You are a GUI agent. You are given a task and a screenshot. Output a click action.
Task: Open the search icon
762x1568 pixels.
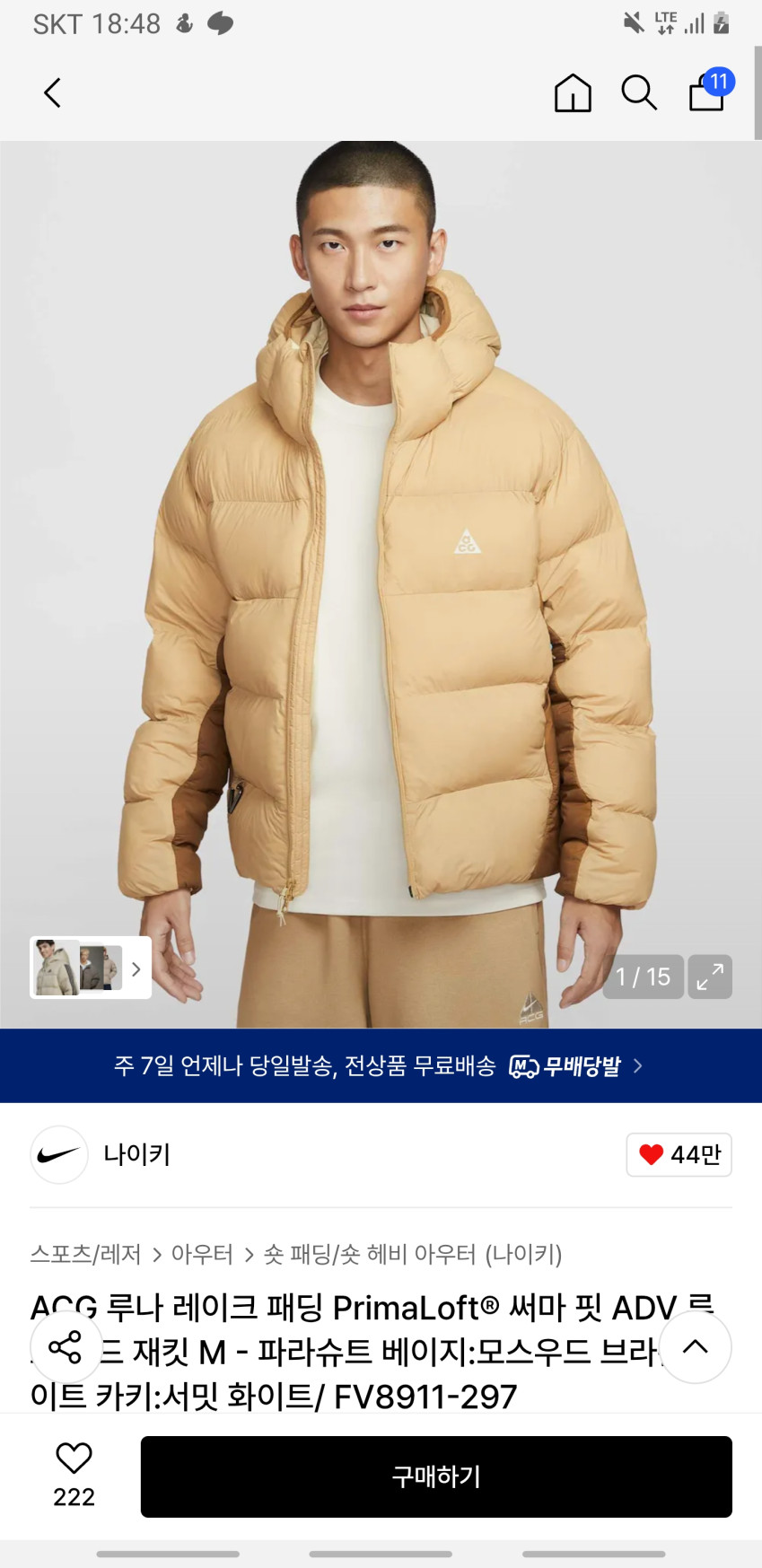click(639, 92)
